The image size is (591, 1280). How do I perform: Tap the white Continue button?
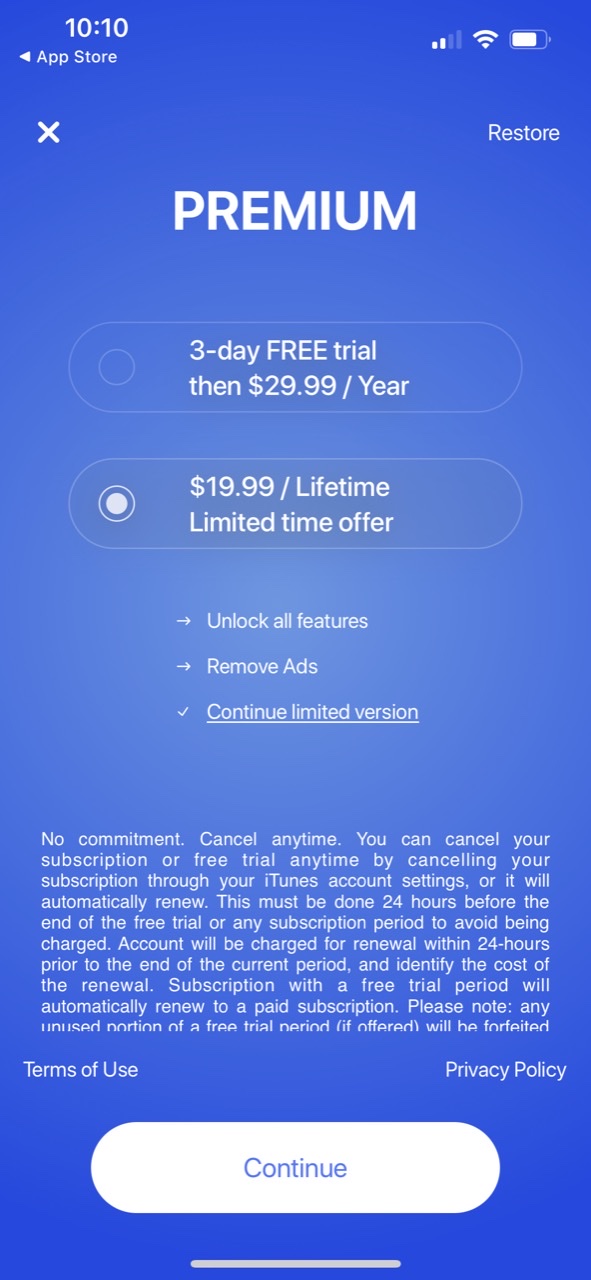click(295, 1167)
